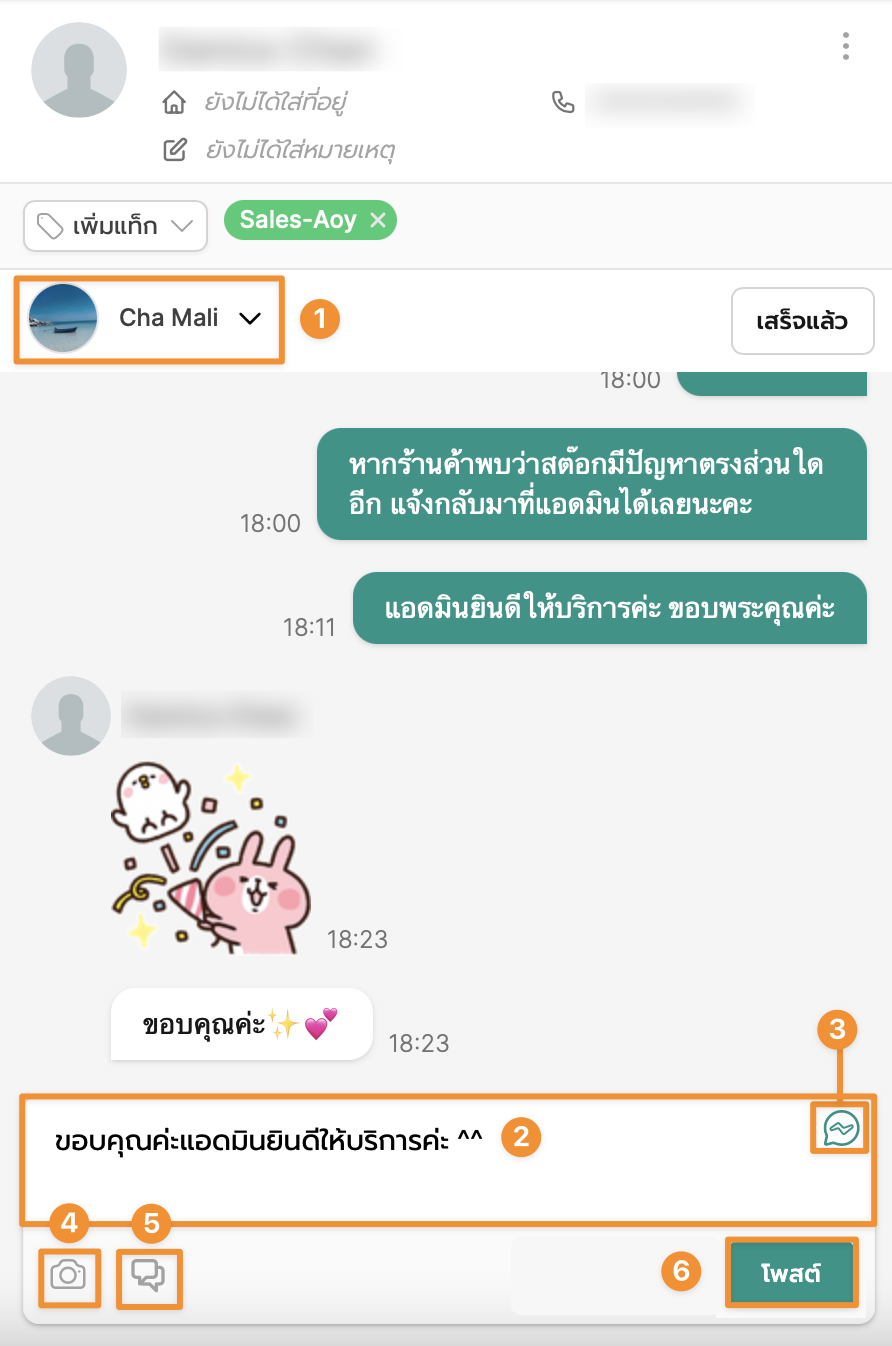This screenshot has width=892, height=1346.
Task: Mark the chat as เสร็จแล้ว
Action: click(x=802, y=322)
